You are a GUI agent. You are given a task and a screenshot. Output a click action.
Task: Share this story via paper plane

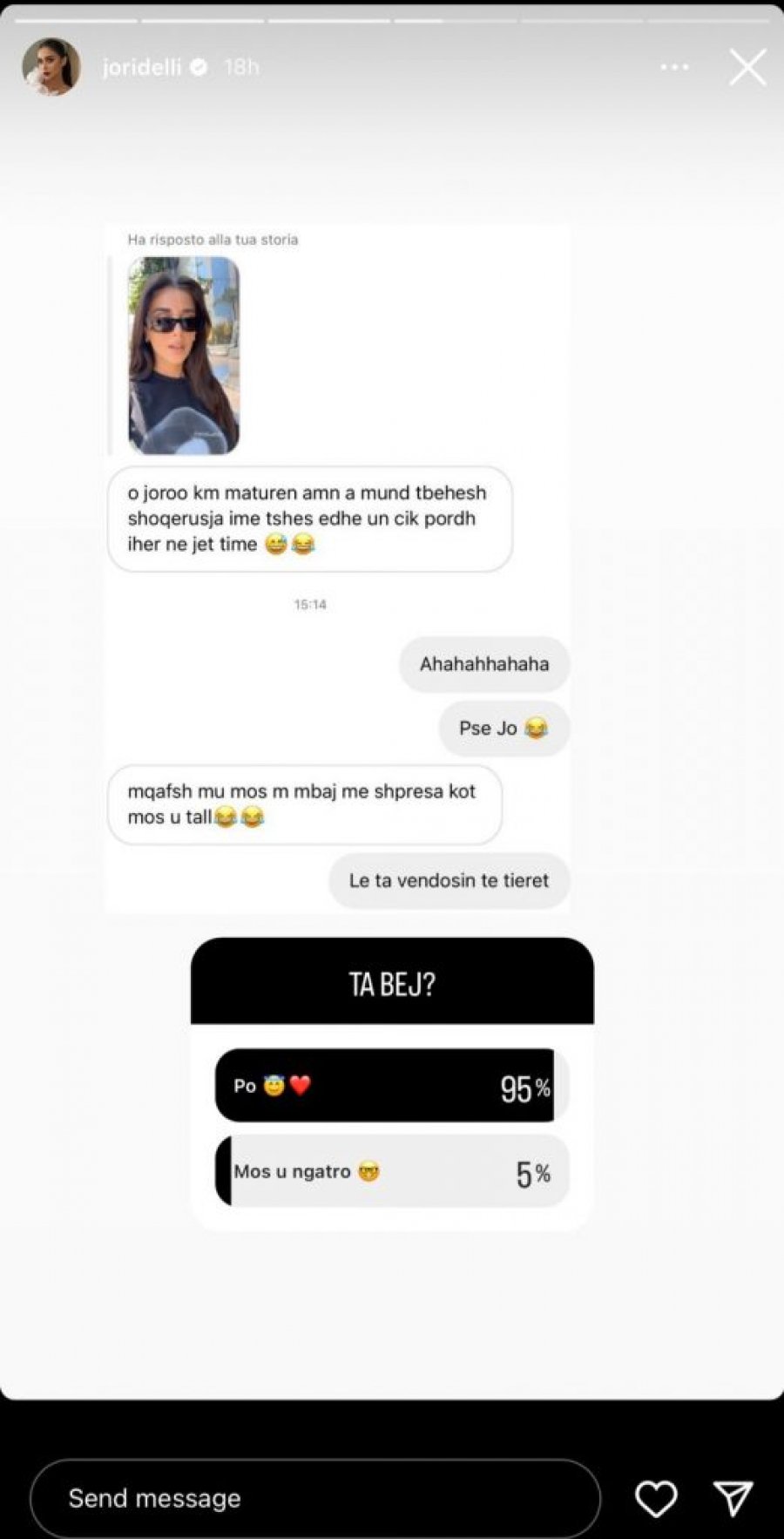733,1498
